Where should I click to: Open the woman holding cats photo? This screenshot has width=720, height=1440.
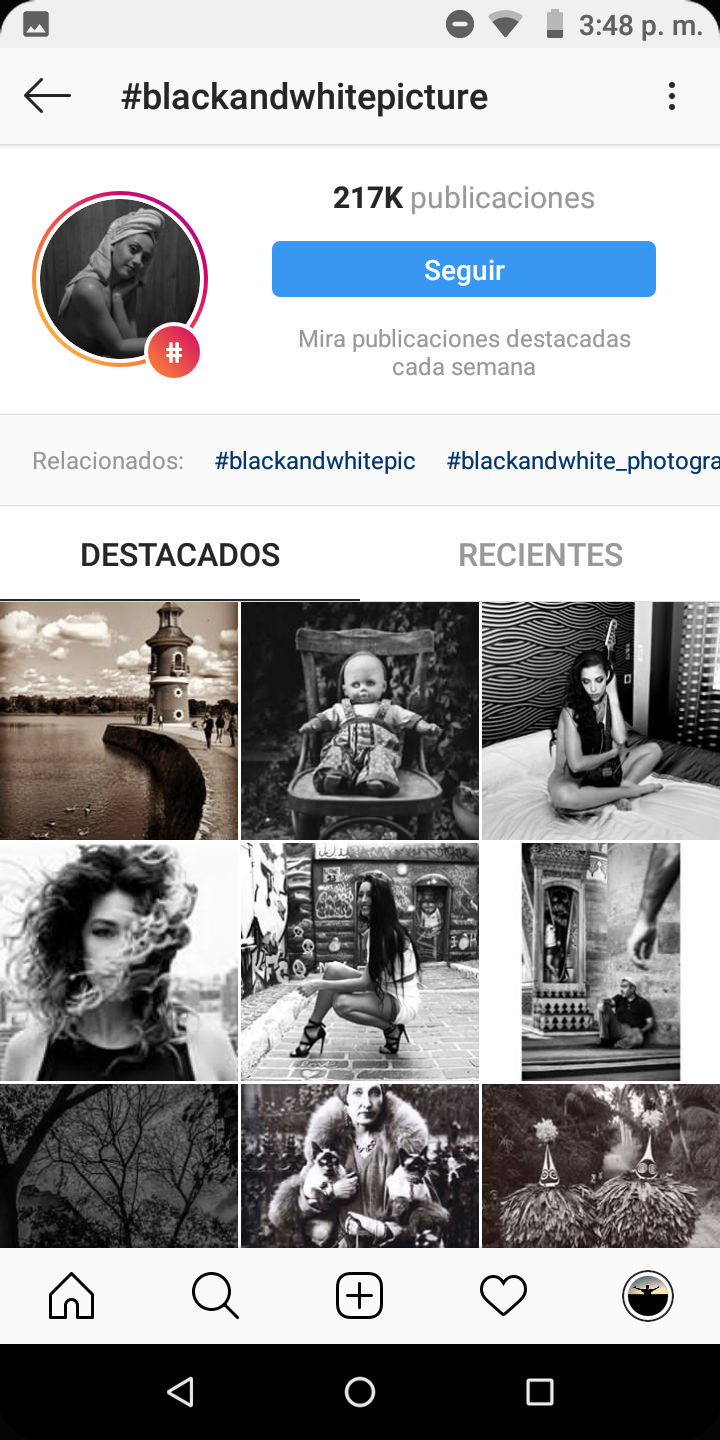point(360,1165)
